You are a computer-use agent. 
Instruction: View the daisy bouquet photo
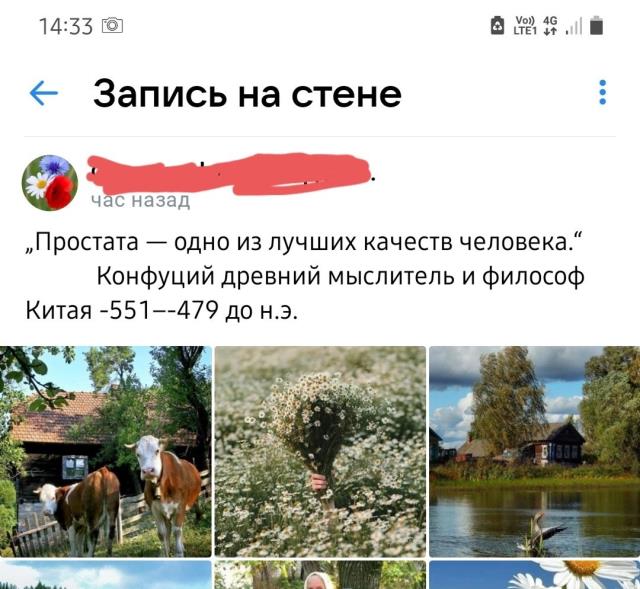click(320, 450)
